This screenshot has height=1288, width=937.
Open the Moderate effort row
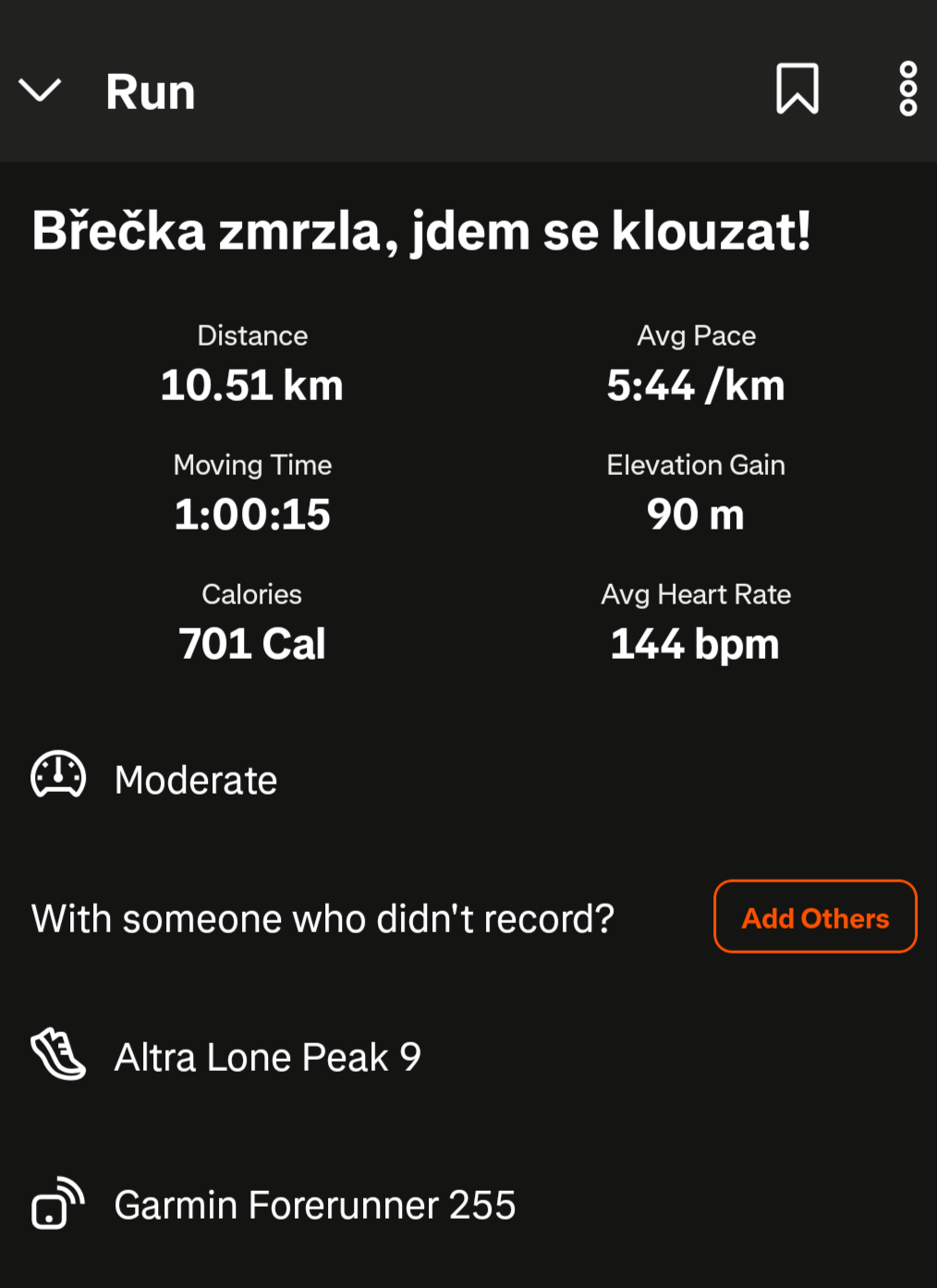[195, 780]
